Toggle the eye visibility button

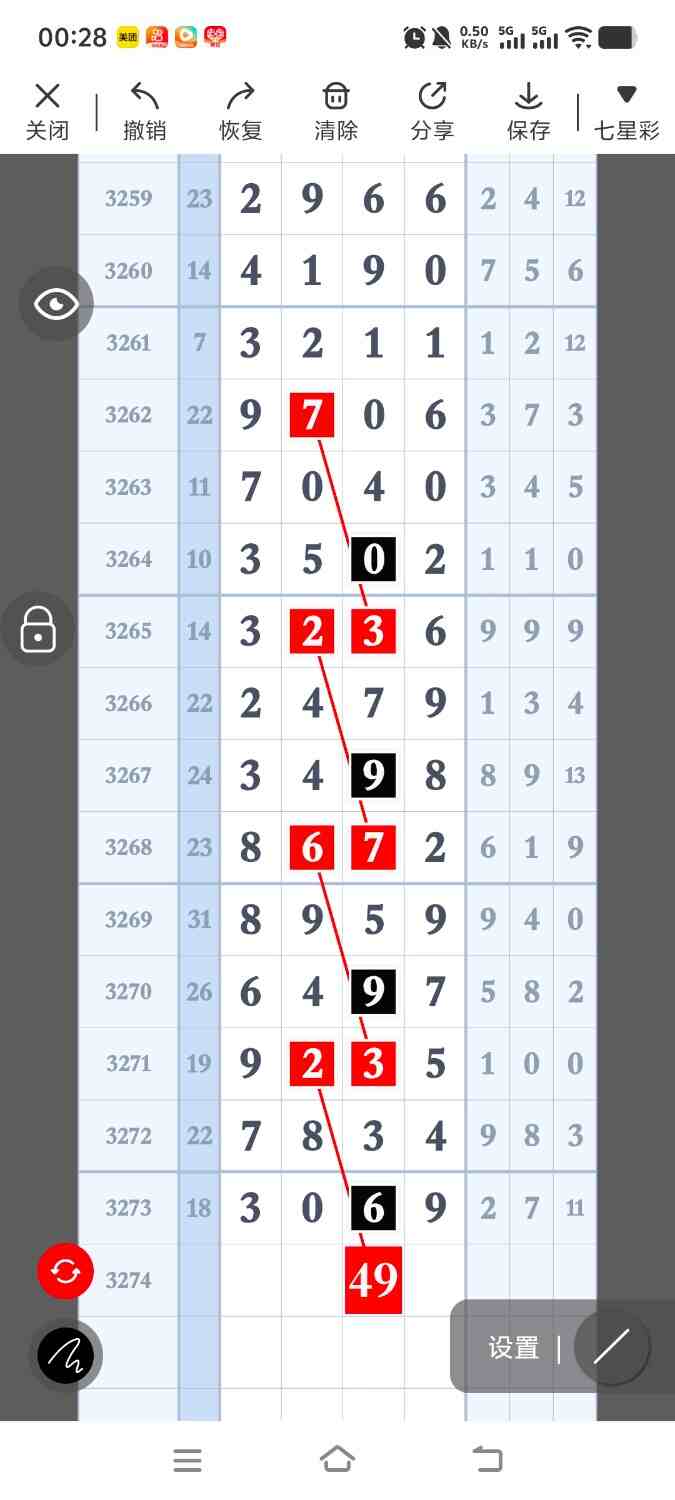coord(56,304)
